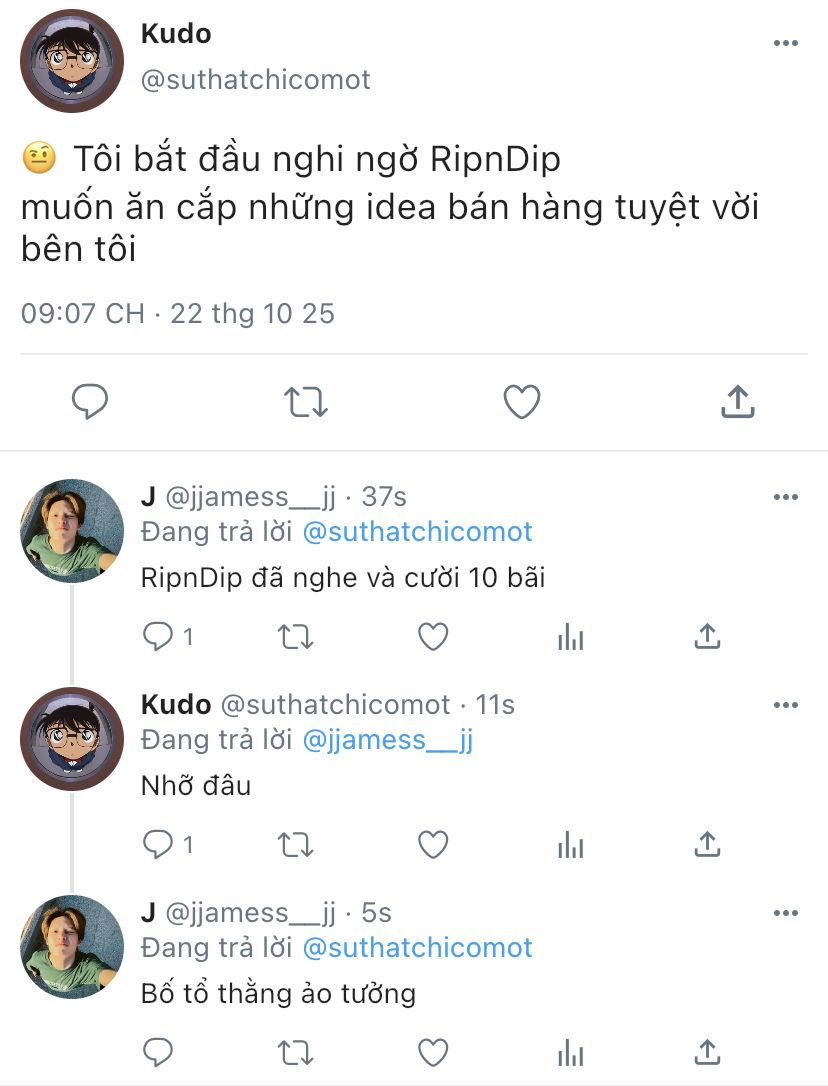
Task: Like J's reply "RipnDip đã nghe và cười 10 bãi"
Action: click(x=433, y=637)
